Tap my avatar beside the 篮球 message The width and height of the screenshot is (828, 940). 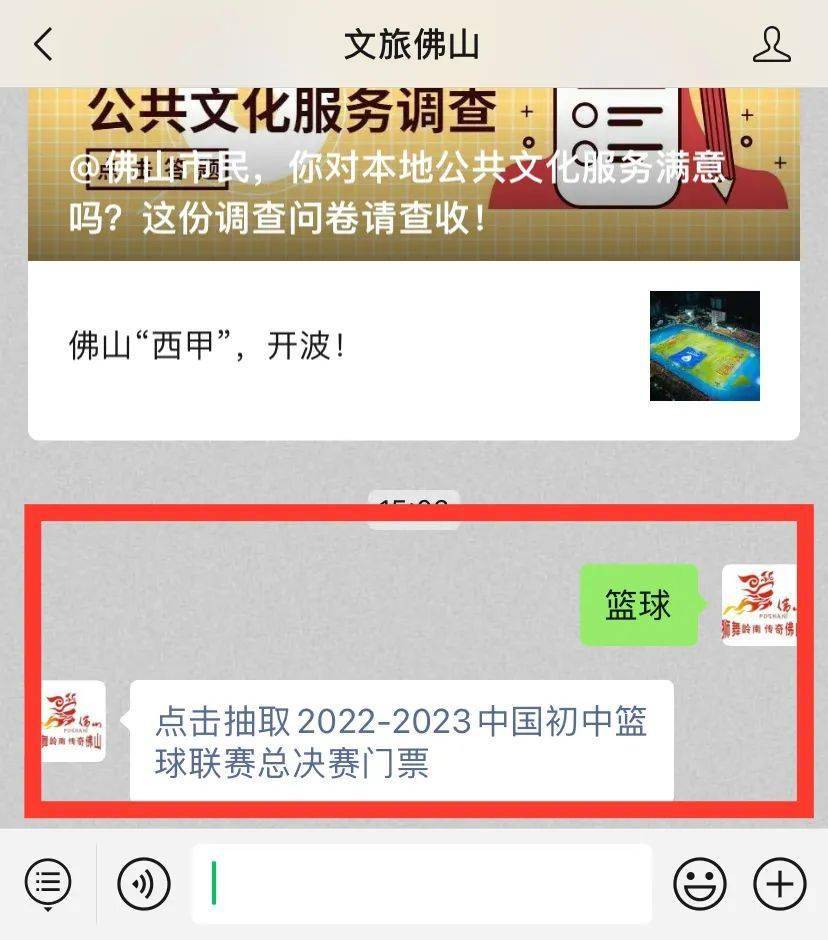[x=760, y=604]
